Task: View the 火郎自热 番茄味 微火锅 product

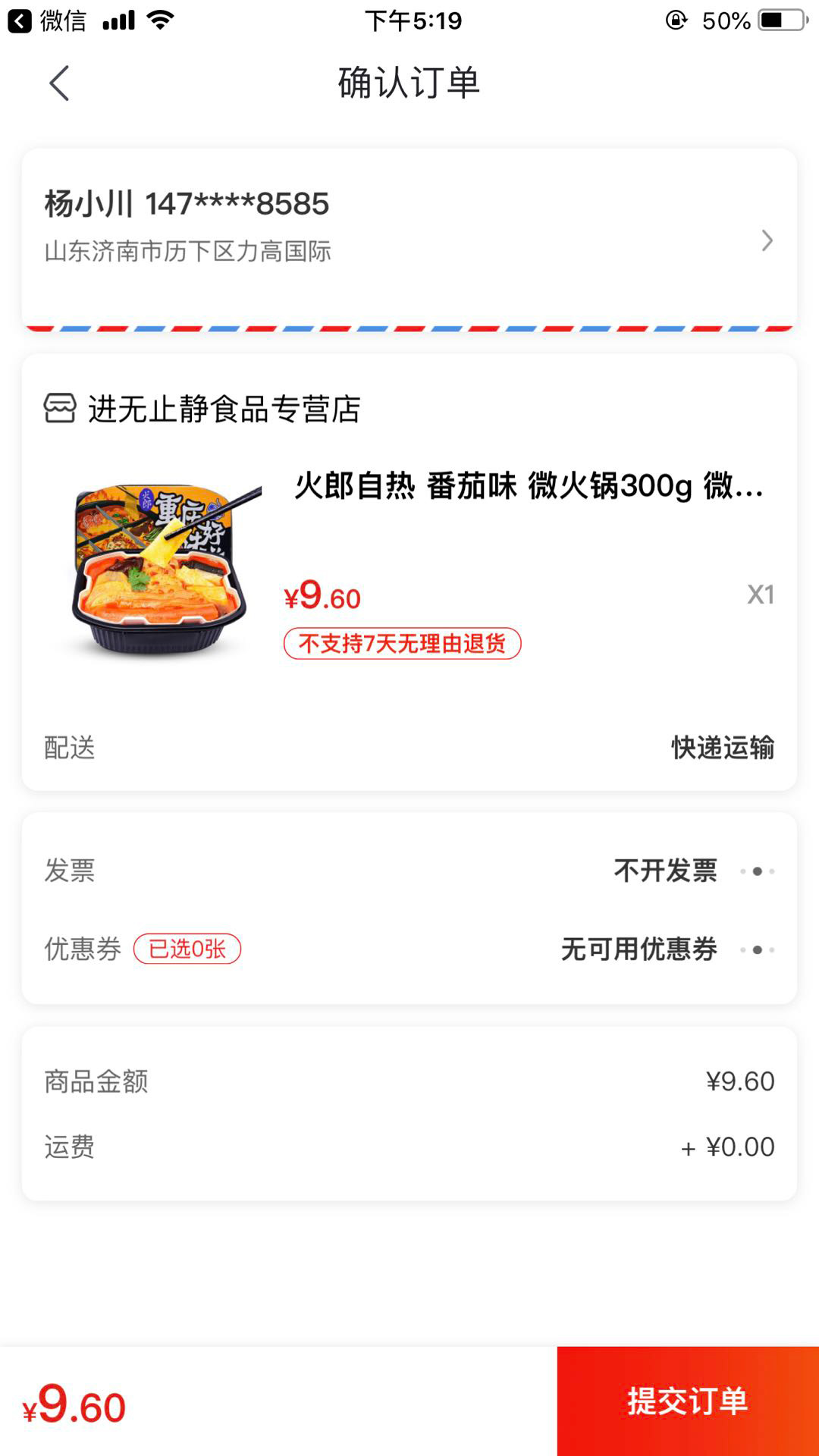Action: pyautogui.click(x=528, y=486)
